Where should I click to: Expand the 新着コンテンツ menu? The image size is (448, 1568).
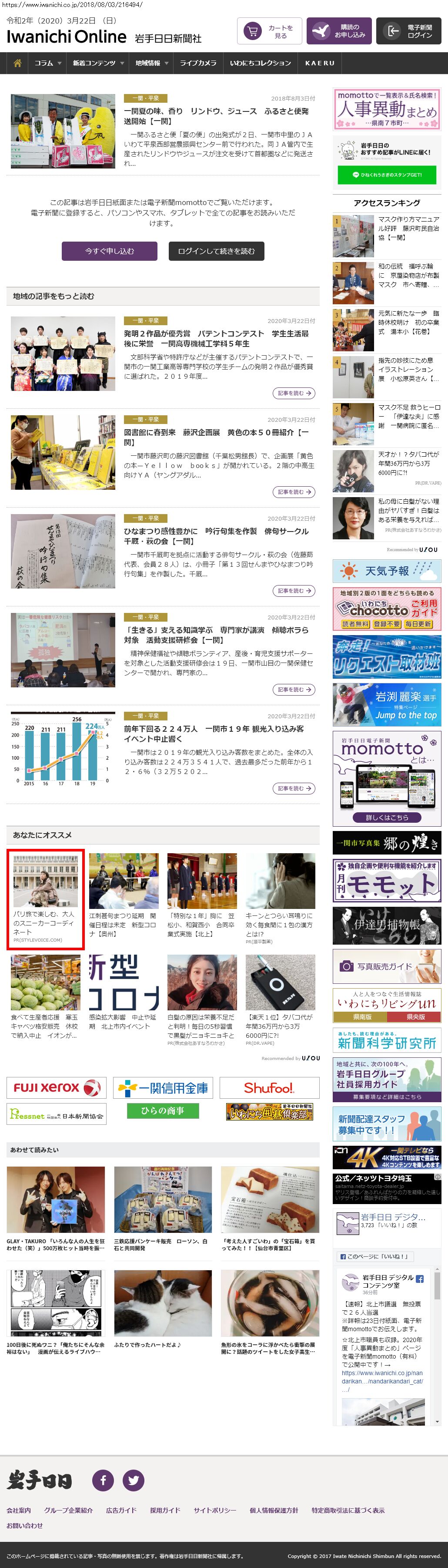pyautogui.click(x=98, y=63)
